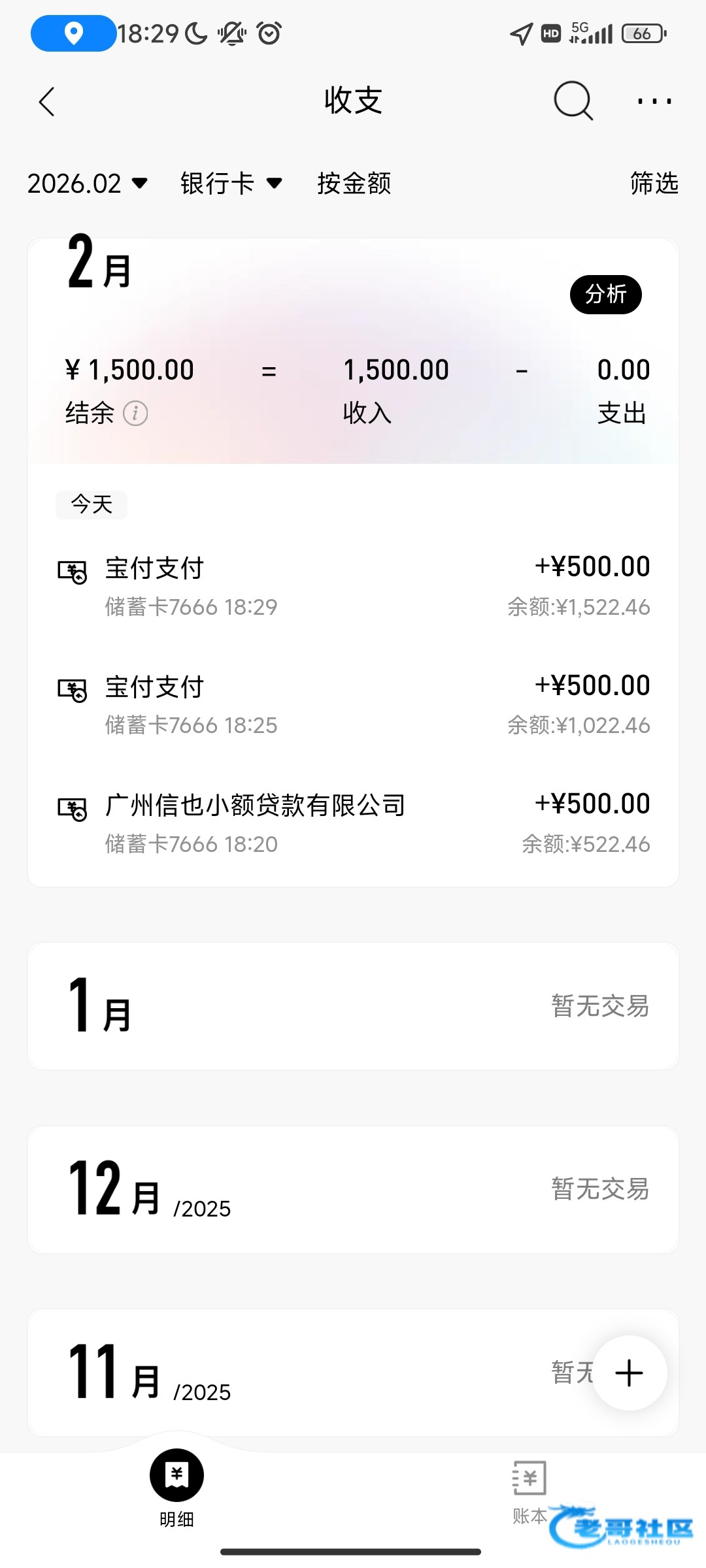The height and width of the screenshot is (1568, 706).
Task: Tap the 分析 analysis button
Action: click(x=605, y=295)
